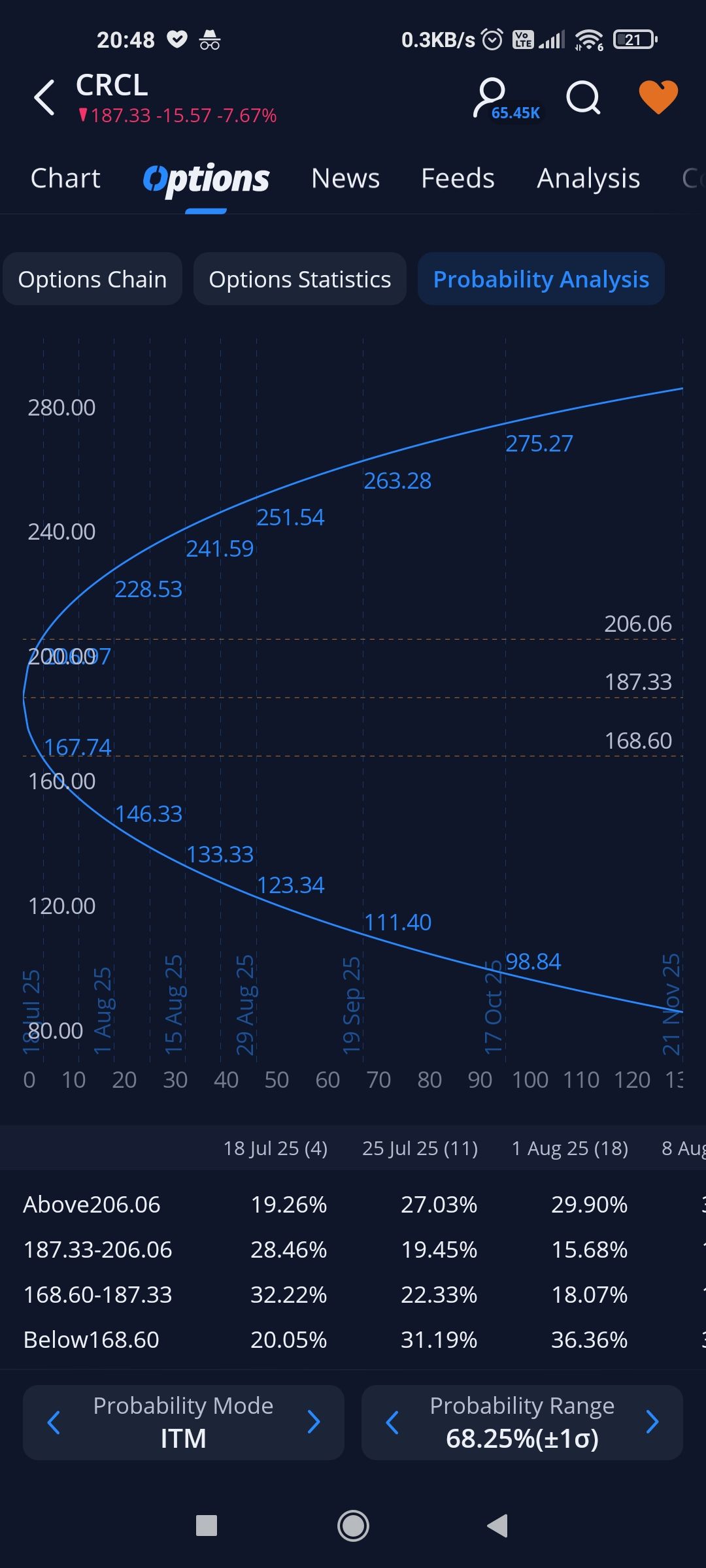706x1568 pixels.
Task: Switch to the Analysis tab
Action: [x=588, y=178]
